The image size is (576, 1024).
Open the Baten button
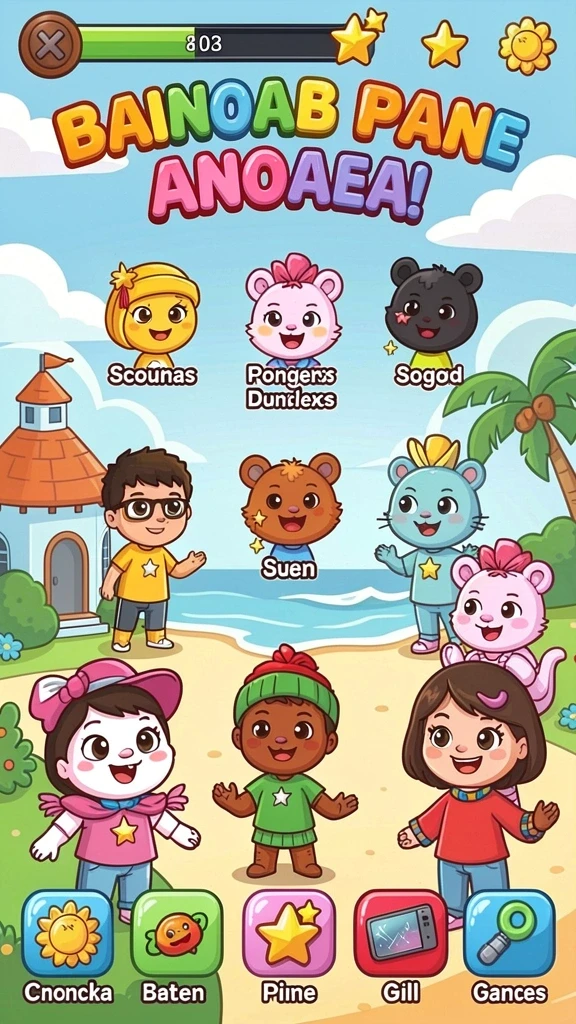click(x=177, y=934)
